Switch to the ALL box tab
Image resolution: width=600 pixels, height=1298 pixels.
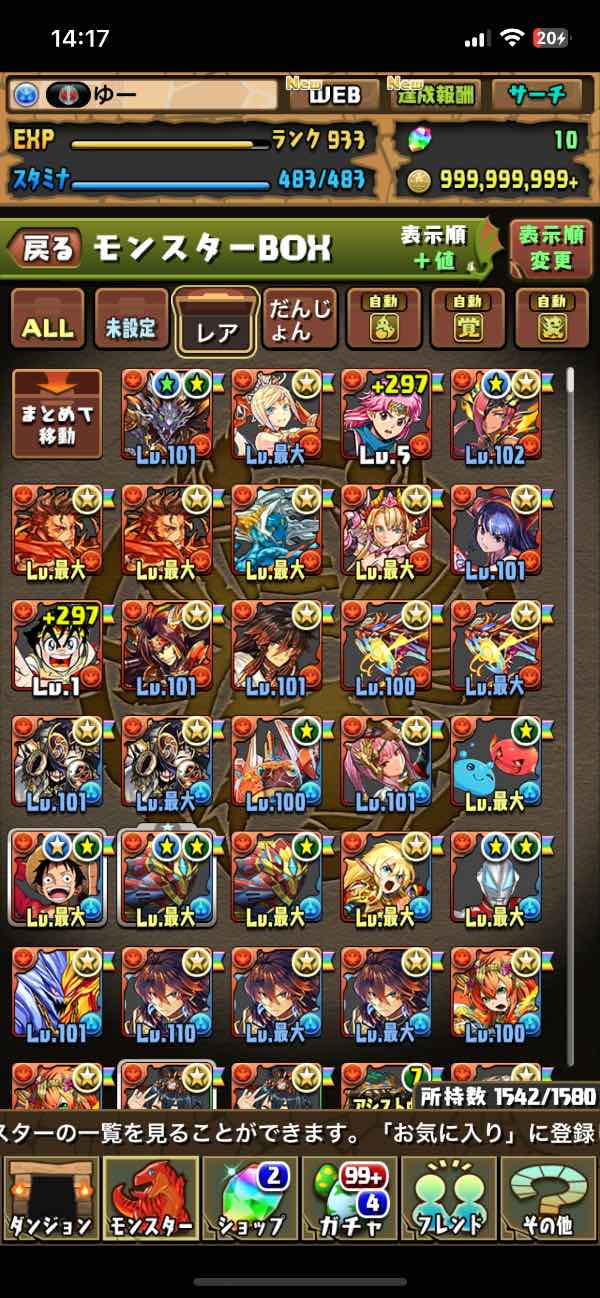(x=48, y=322)
